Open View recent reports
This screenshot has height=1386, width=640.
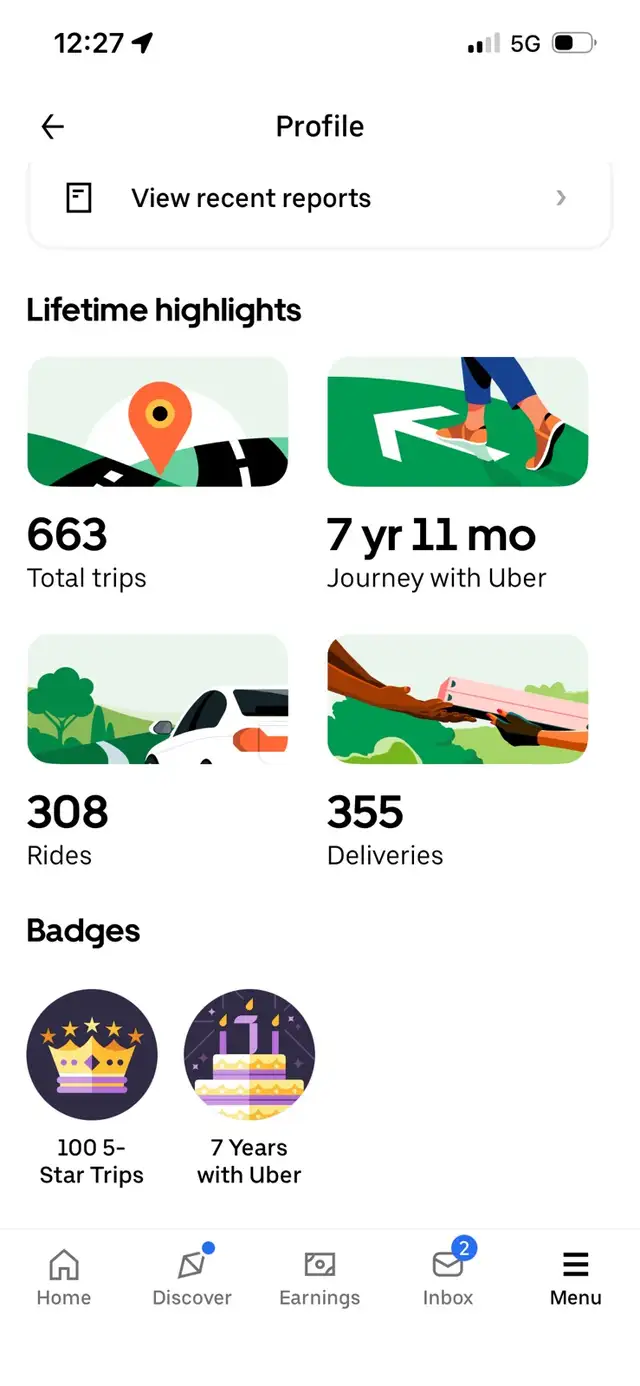pos(320,198)
